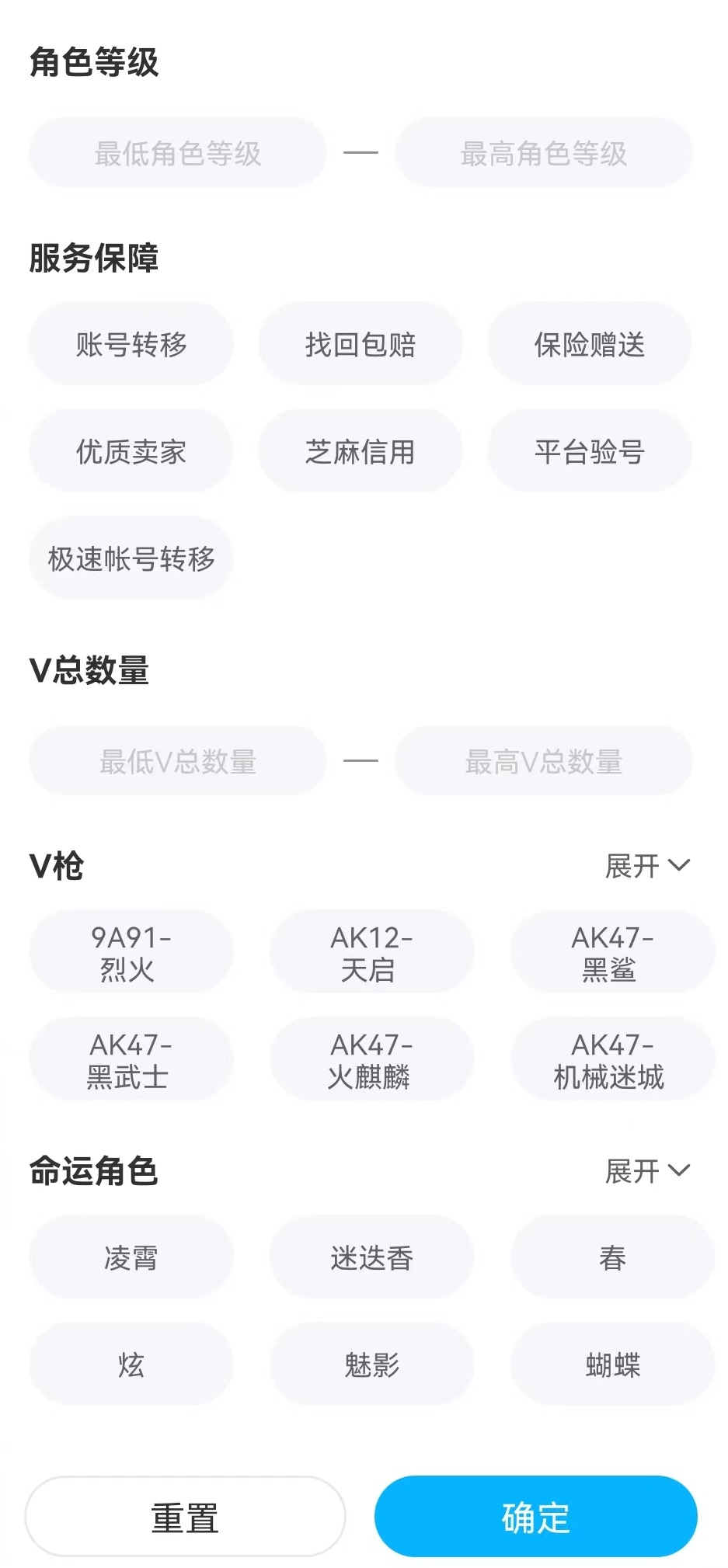Choose AK47-火麒麟 weapon
Viewport: 728px width, 1568px height.
coord(371,1059)
